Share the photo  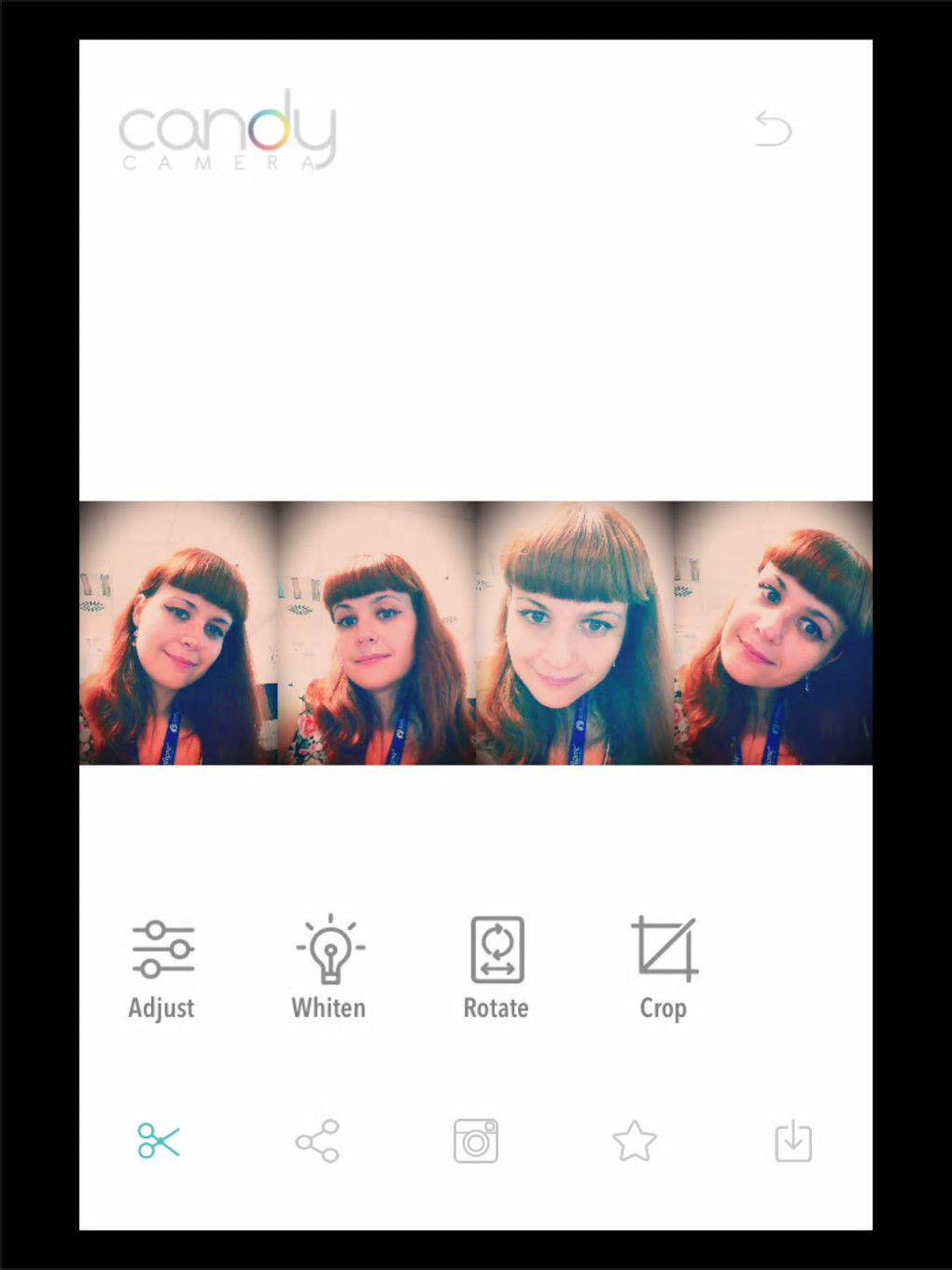click(317, 1141)
